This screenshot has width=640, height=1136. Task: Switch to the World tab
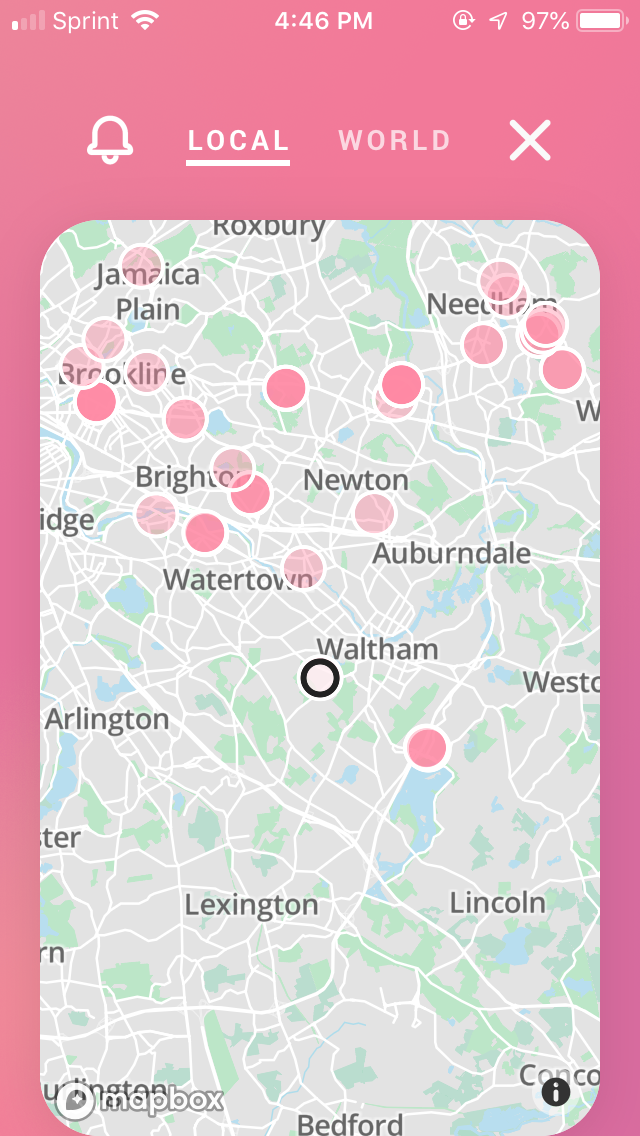click(394, 141)
